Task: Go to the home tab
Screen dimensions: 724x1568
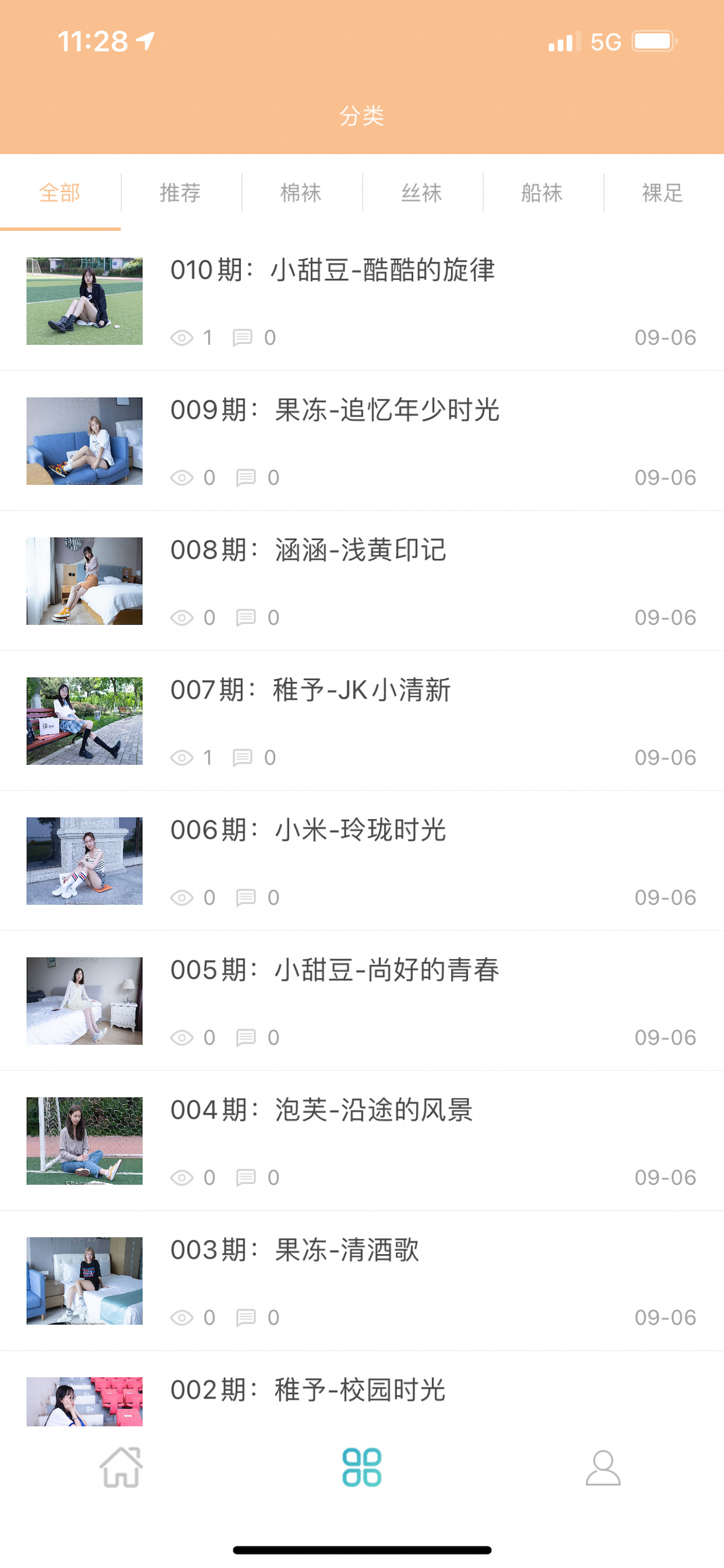Action: [x=121, y=1468]
